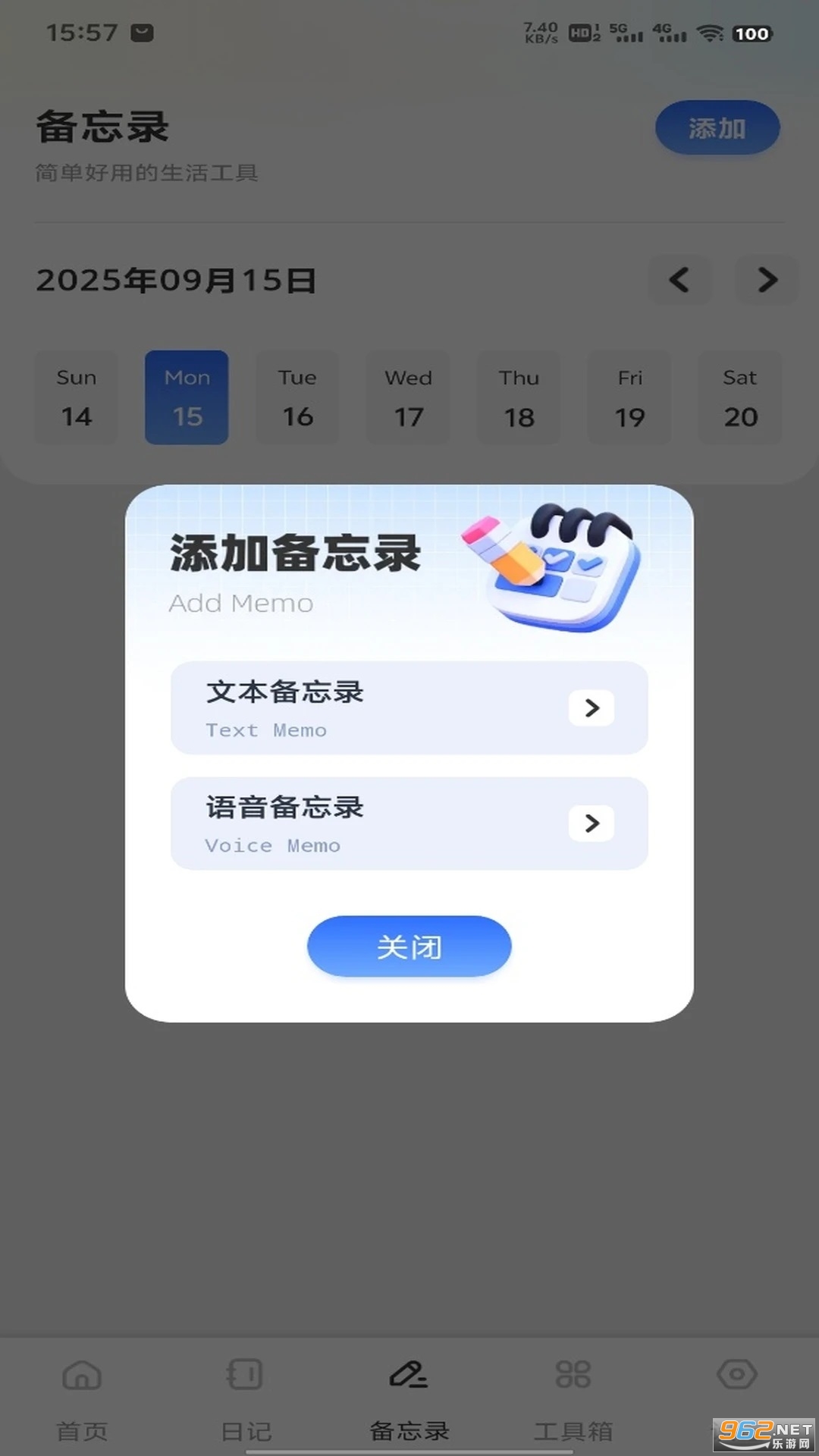Open the 工具箱 toolbox grid icon

573,1373
